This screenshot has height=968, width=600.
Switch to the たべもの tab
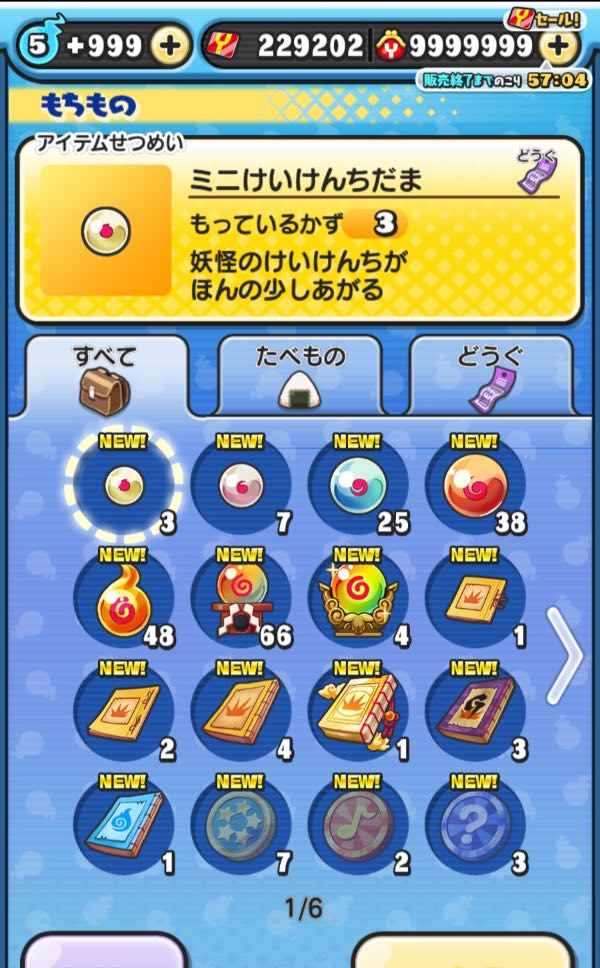(299, 377)
